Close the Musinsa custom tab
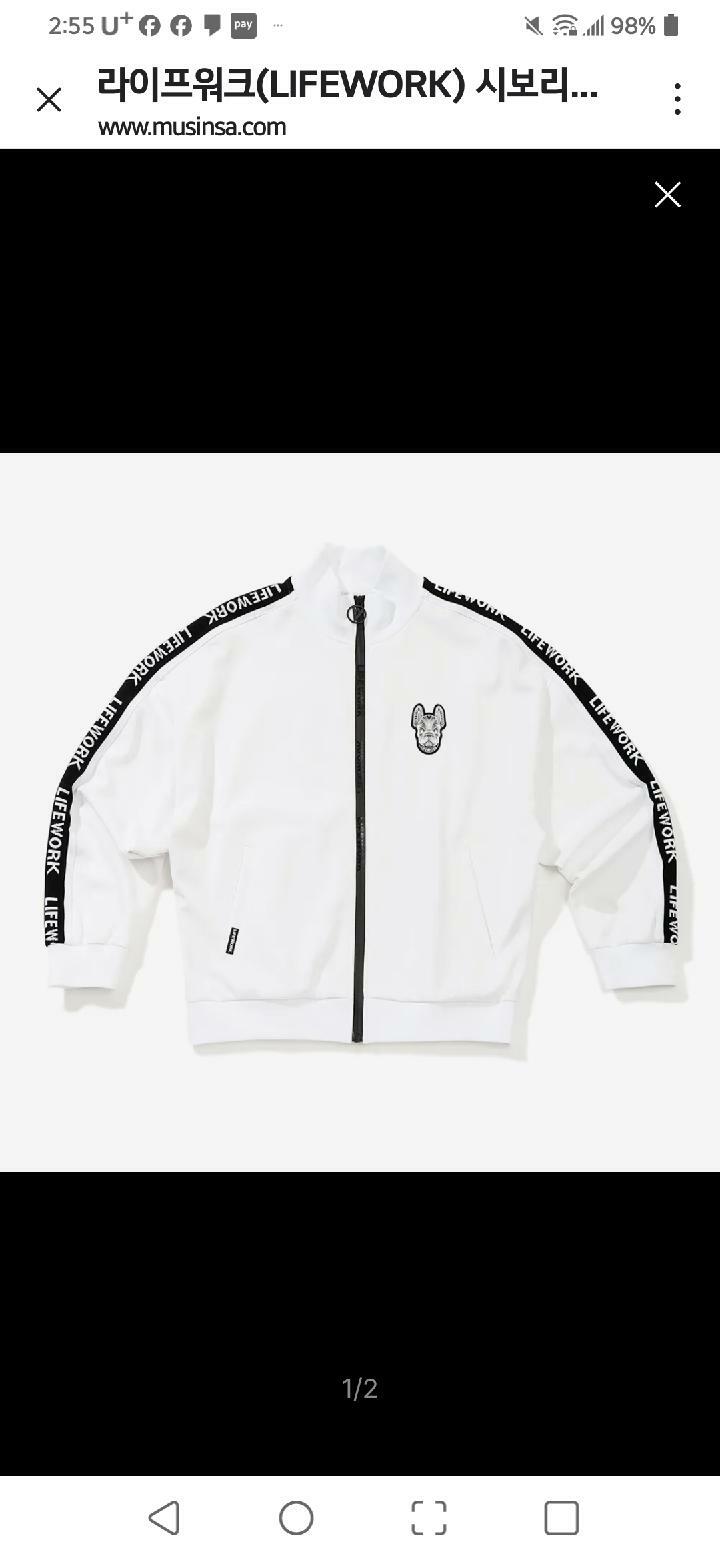Viewport: 720px width, 1560px height. (48, 99)
